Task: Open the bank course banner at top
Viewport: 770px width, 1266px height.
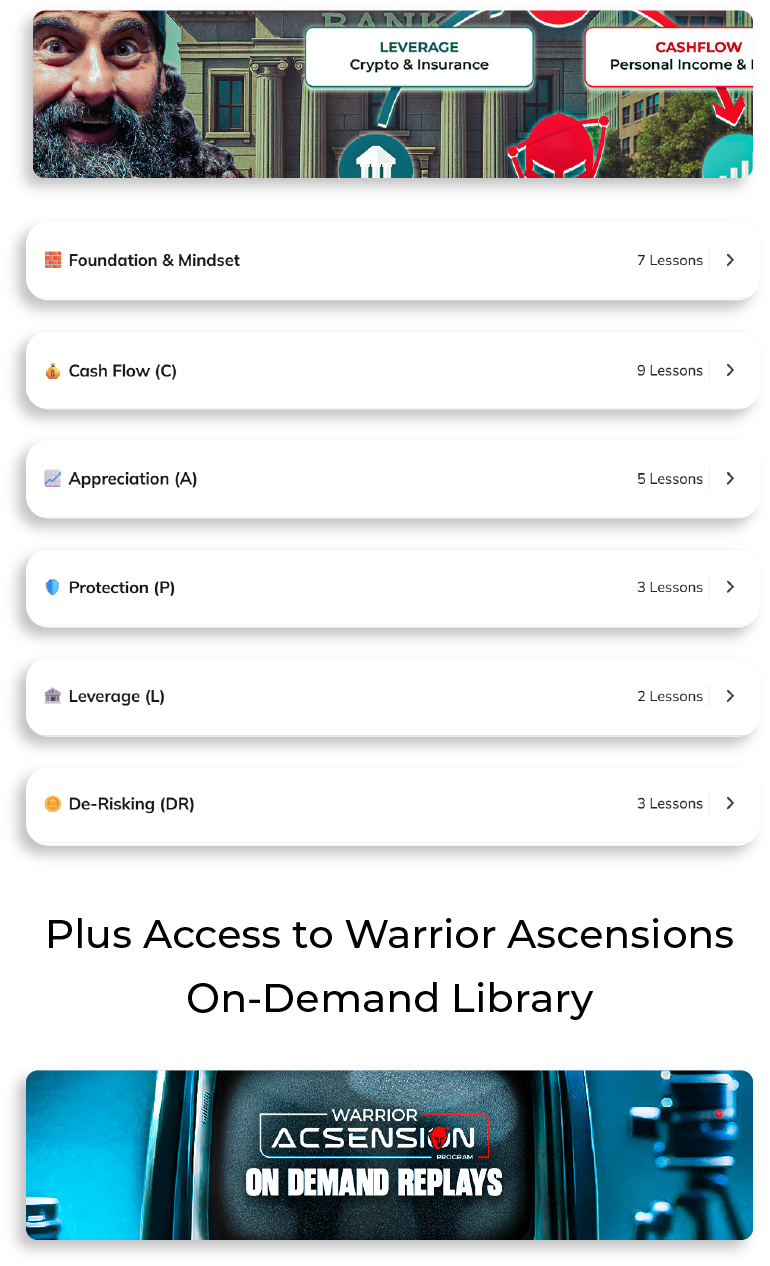Action: pyautogui.click(x=392, y=94)
